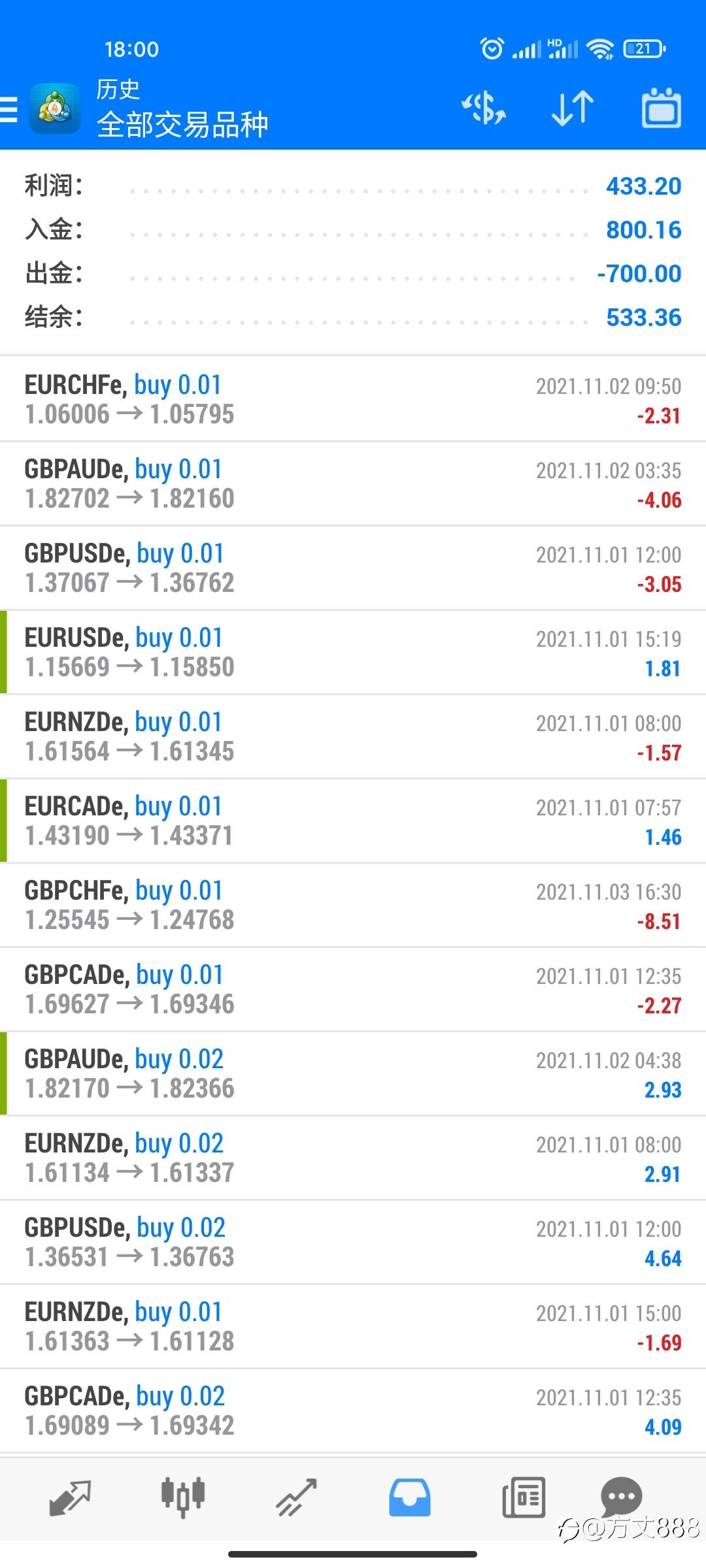This screenshot has width=706, height=1568.
Task: Open the calendar date range picker
Action: 661,108
